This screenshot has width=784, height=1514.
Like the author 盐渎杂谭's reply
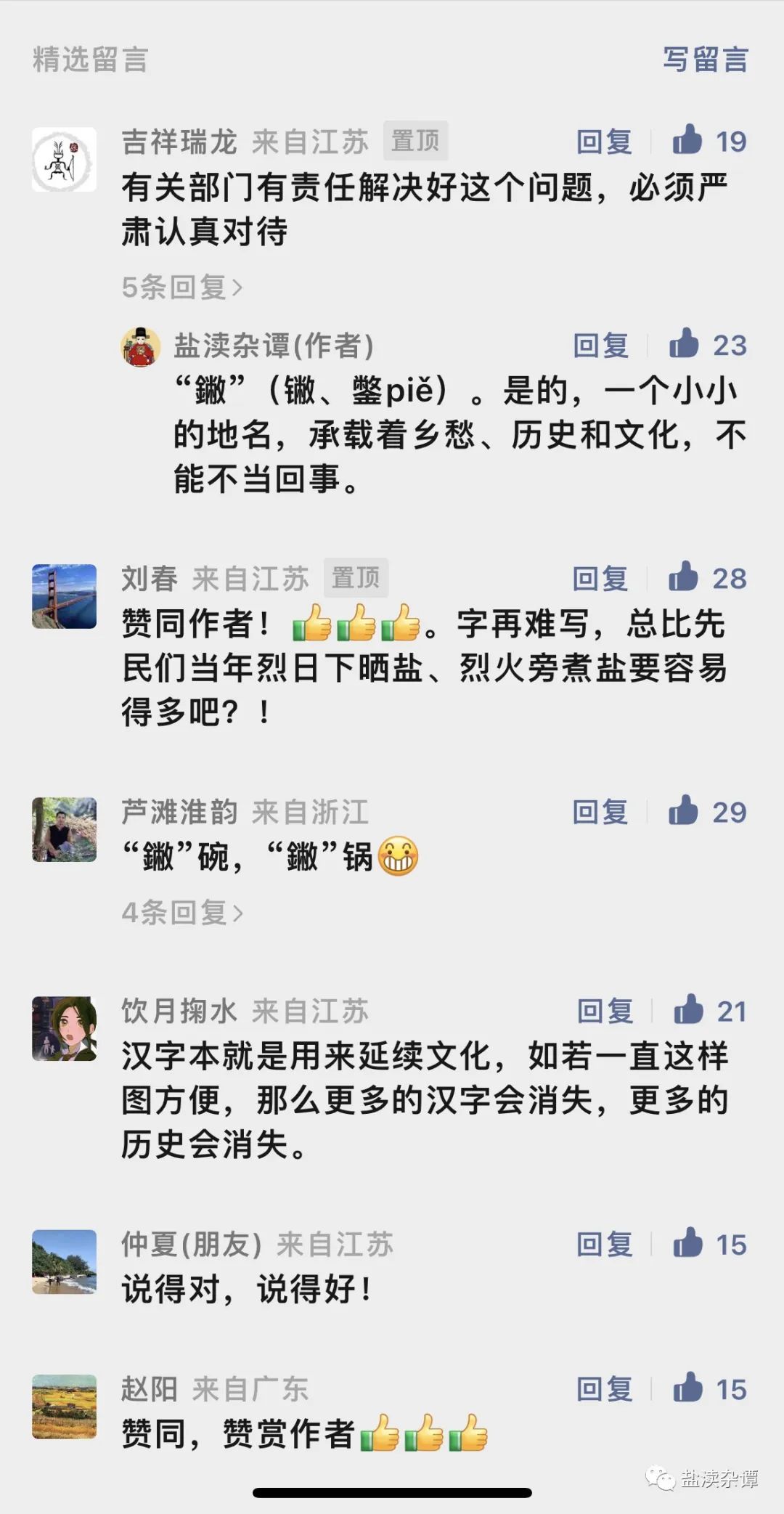[685, 343]
